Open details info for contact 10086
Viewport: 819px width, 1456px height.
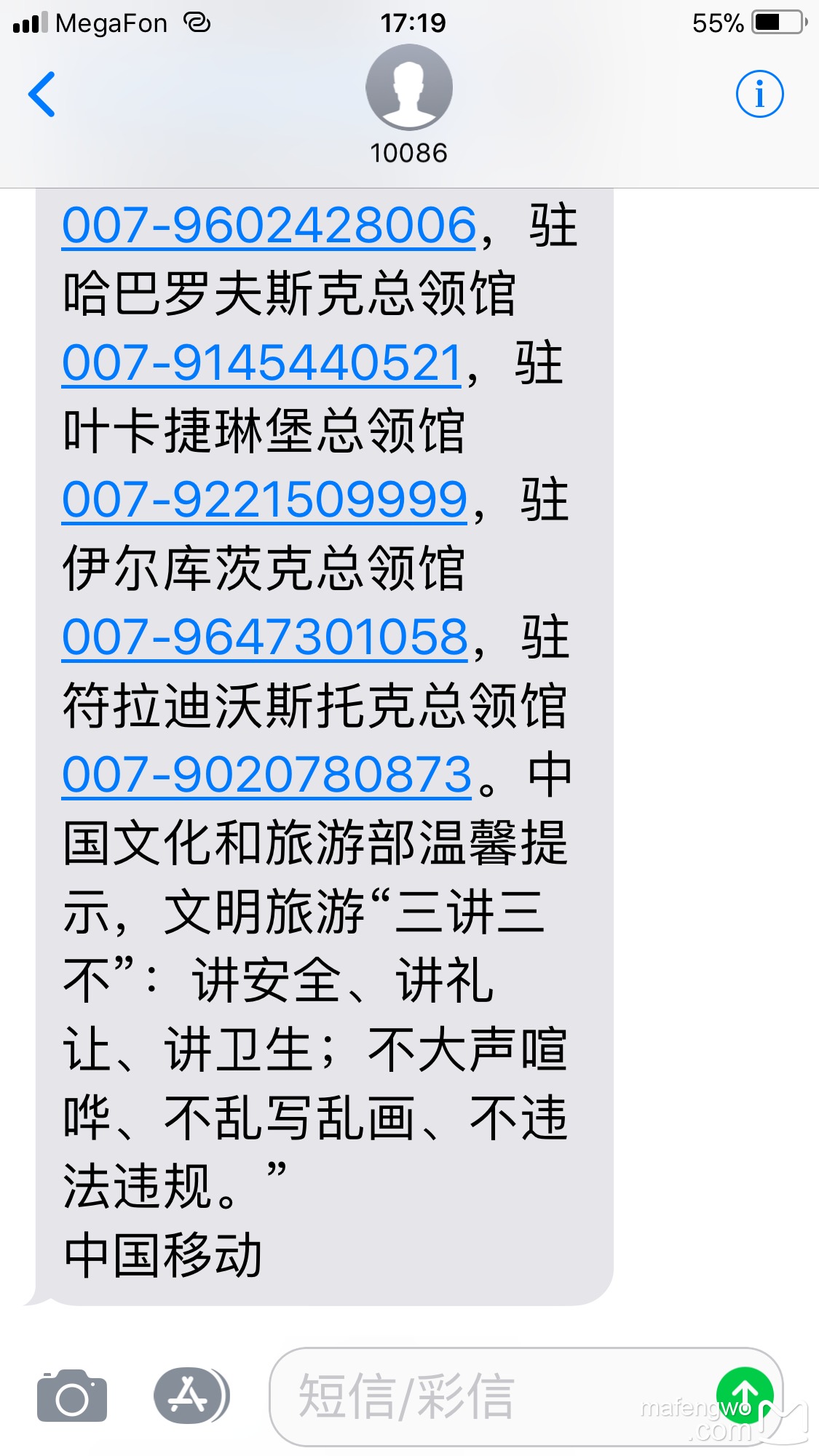[759, 94]
